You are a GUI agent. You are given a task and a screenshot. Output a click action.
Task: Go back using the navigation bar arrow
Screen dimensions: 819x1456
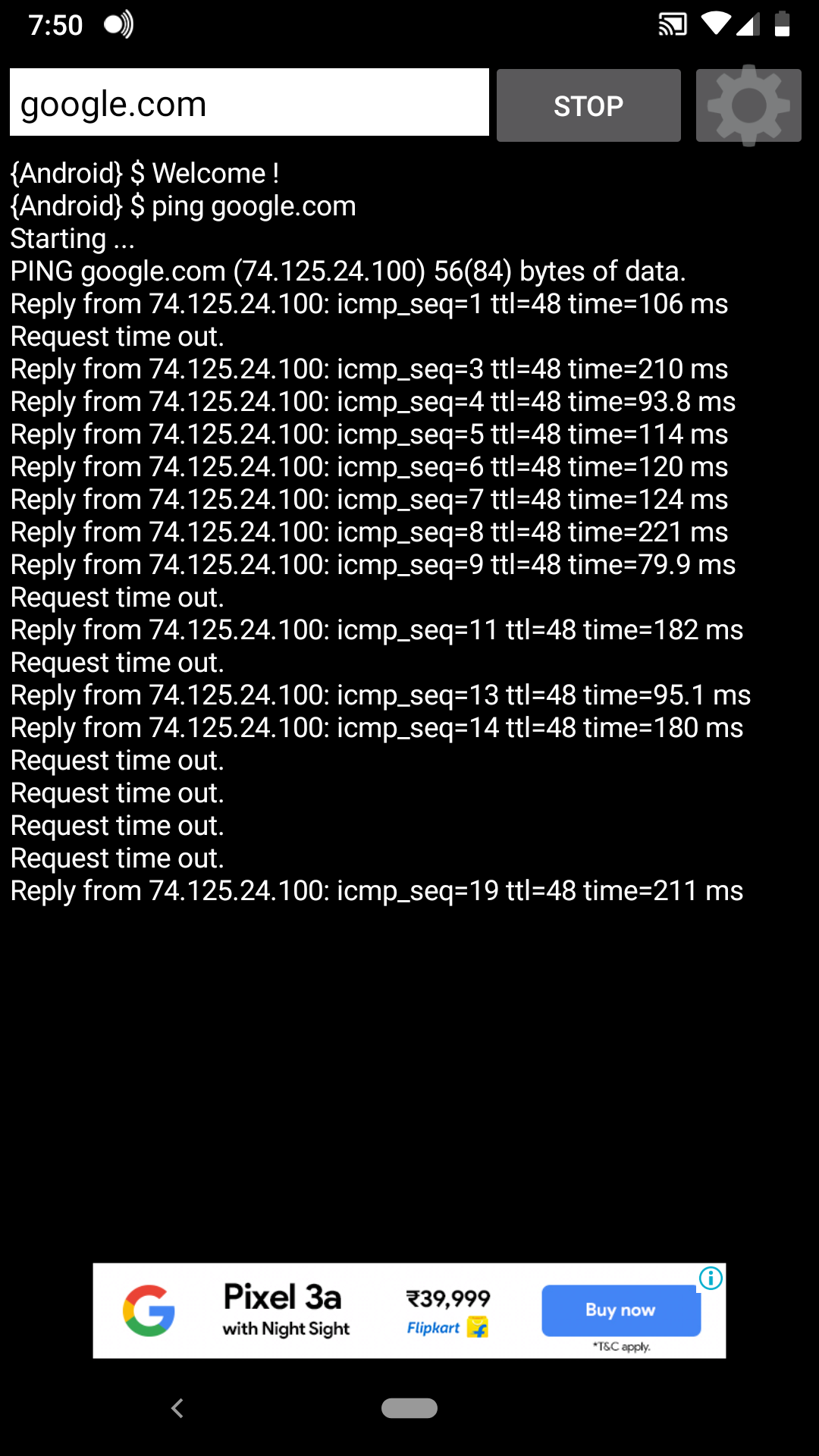(x=177, y=1408)
